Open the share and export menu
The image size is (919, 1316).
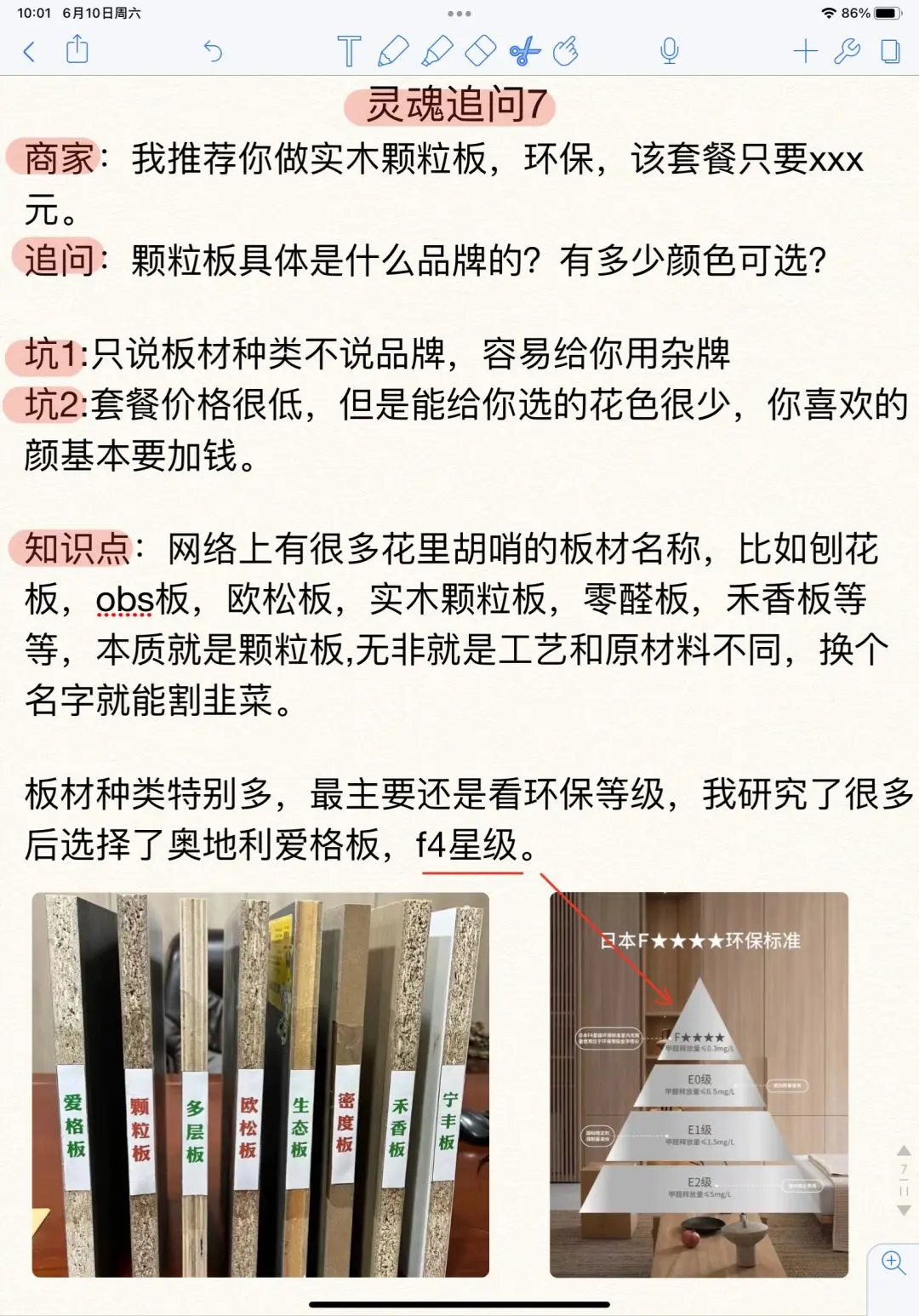coord(77,49)
